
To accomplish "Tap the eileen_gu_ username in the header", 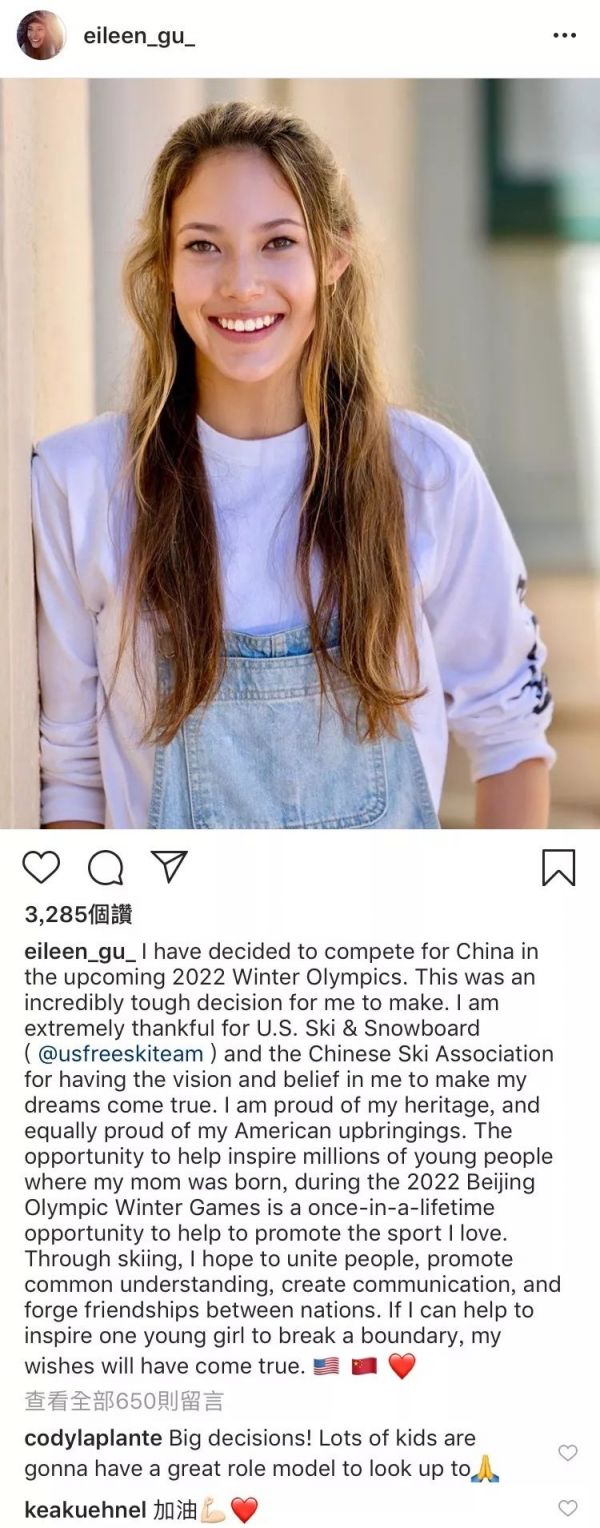I will click(139, 36).
